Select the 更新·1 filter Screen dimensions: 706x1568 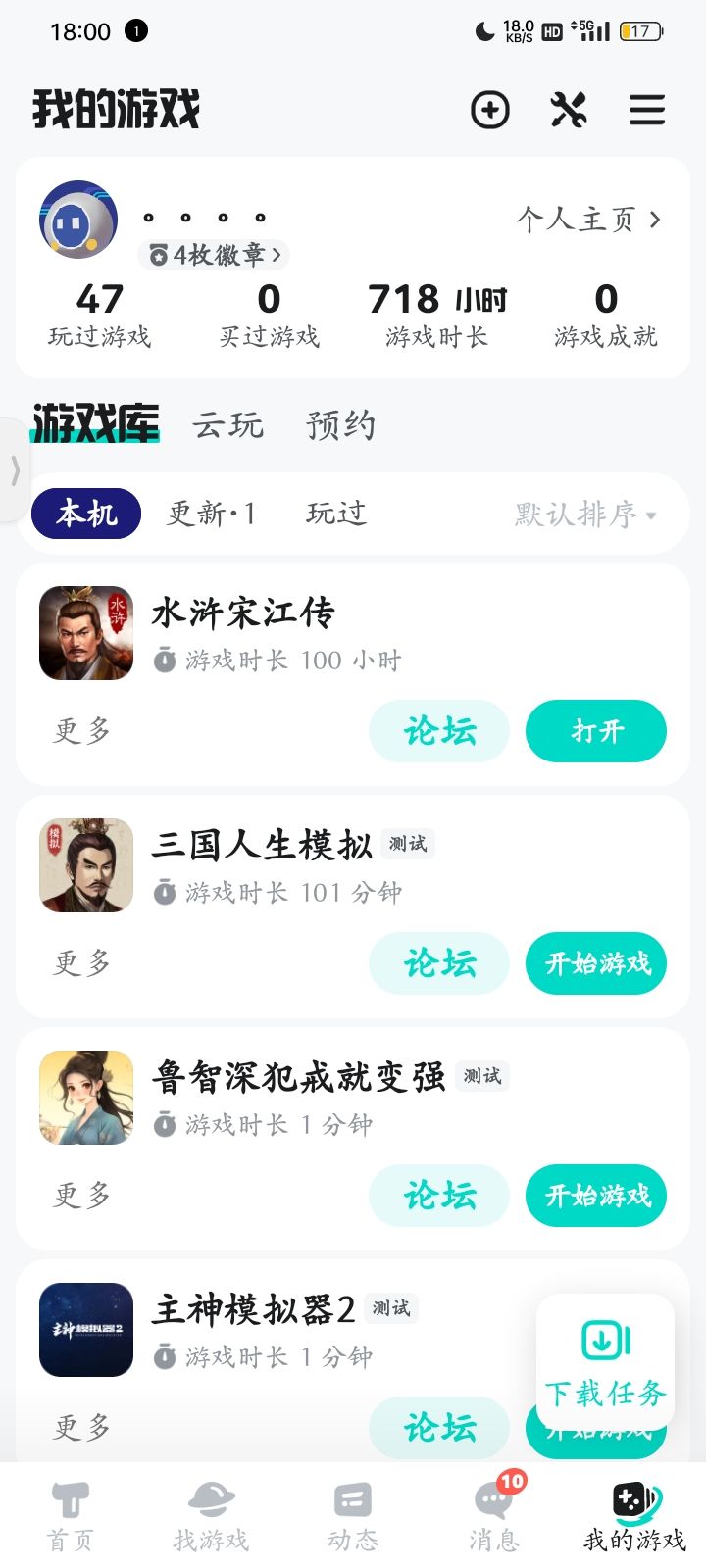pyautogui.click(x=212, y=514)
